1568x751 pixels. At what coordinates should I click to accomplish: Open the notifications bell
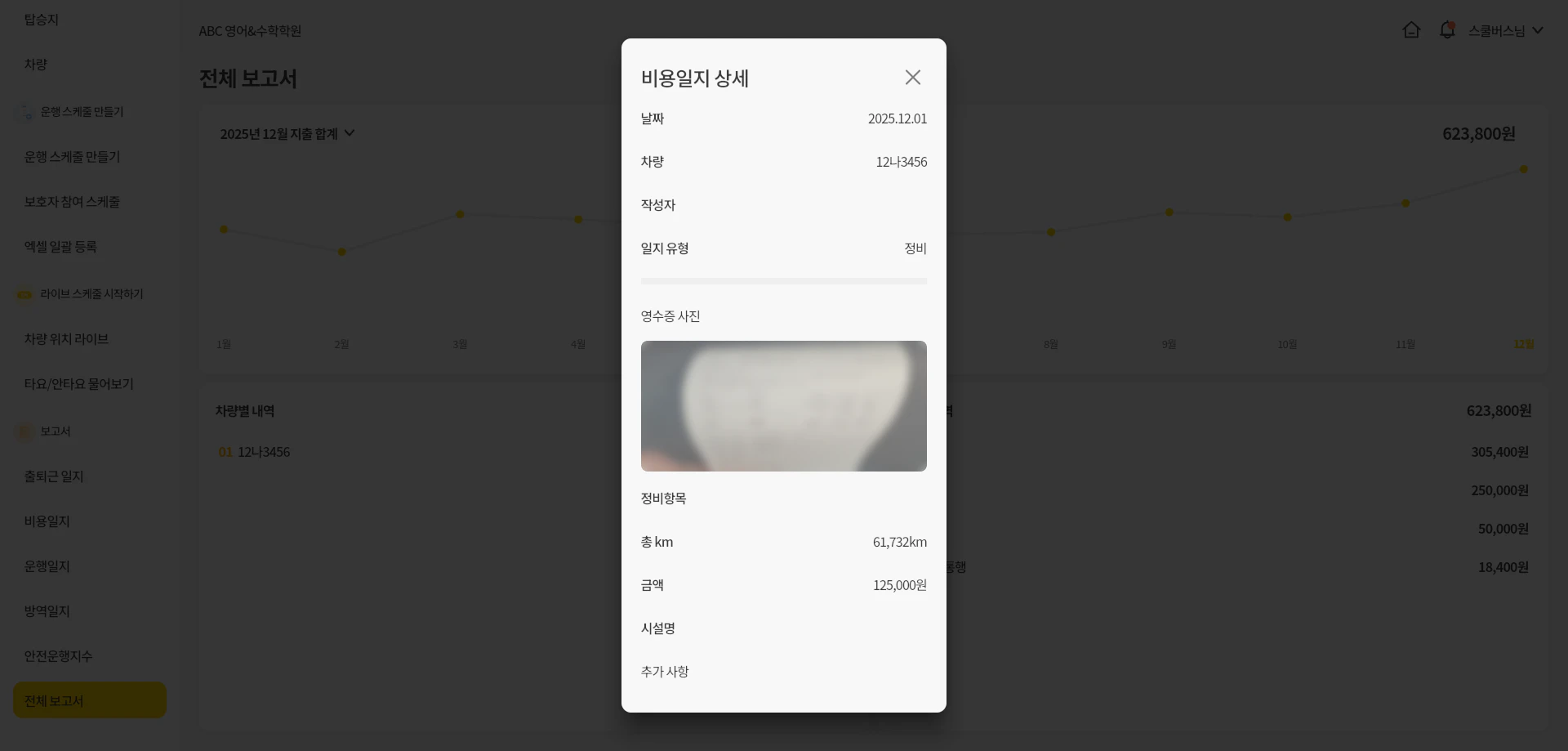pyautogui.click(x=1446, y=30)
